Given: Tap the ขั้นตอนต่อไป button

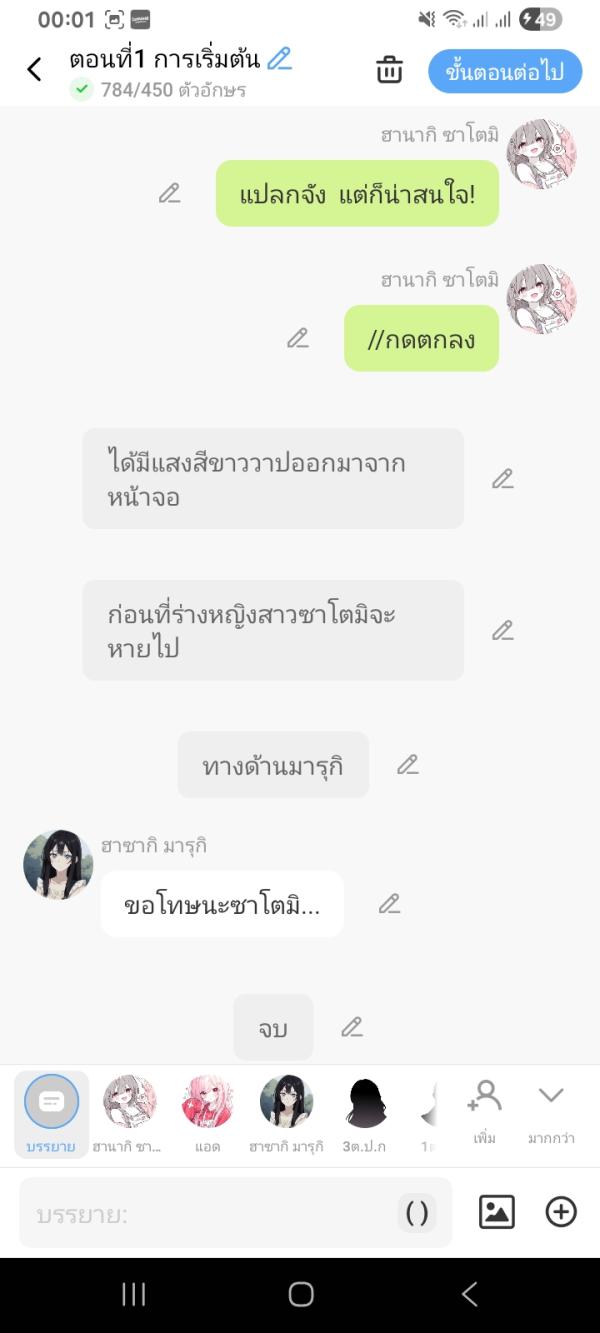Looking at the screenshot, I should click(505, 71).
